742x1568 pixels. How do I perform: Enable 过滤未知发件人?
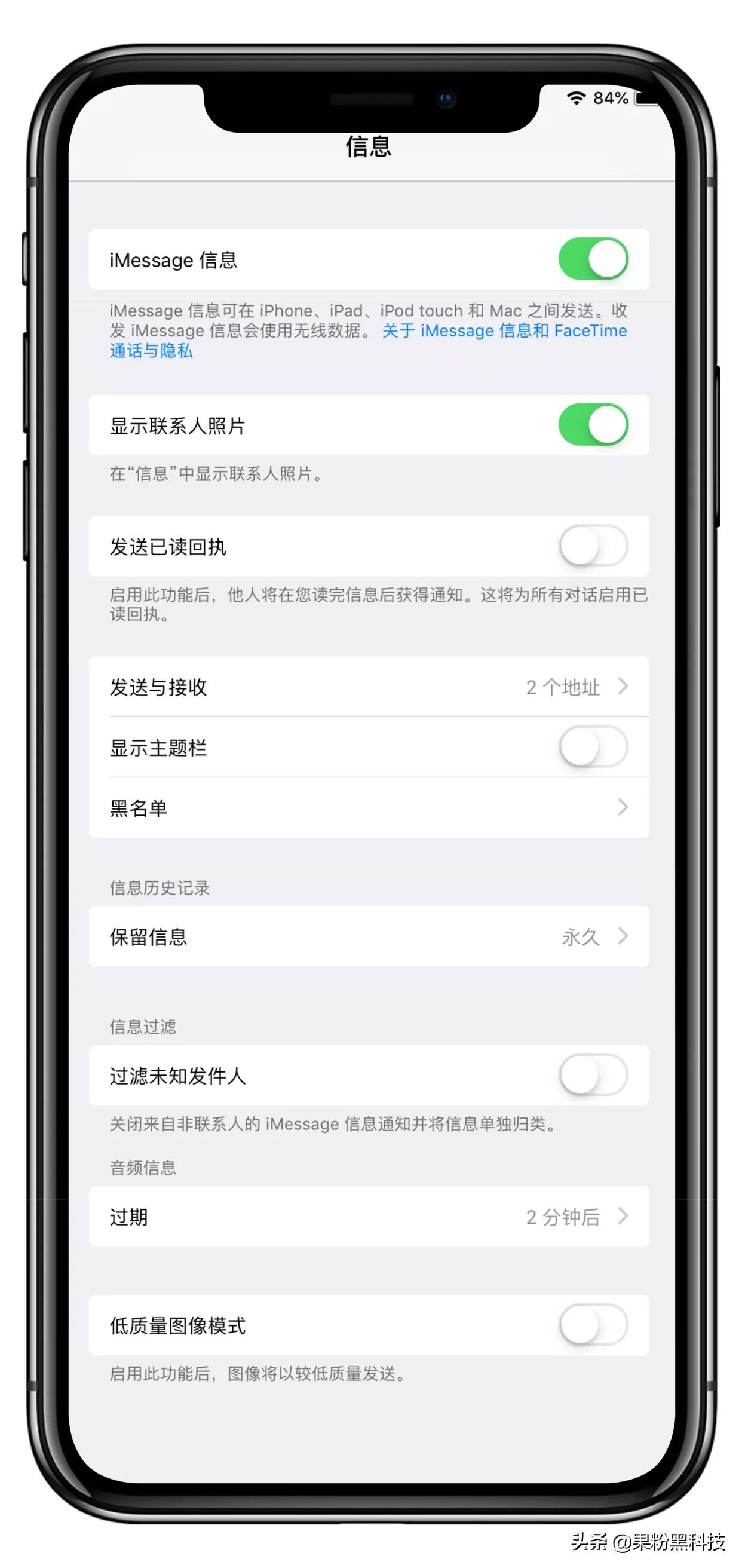click(593, 1075)
